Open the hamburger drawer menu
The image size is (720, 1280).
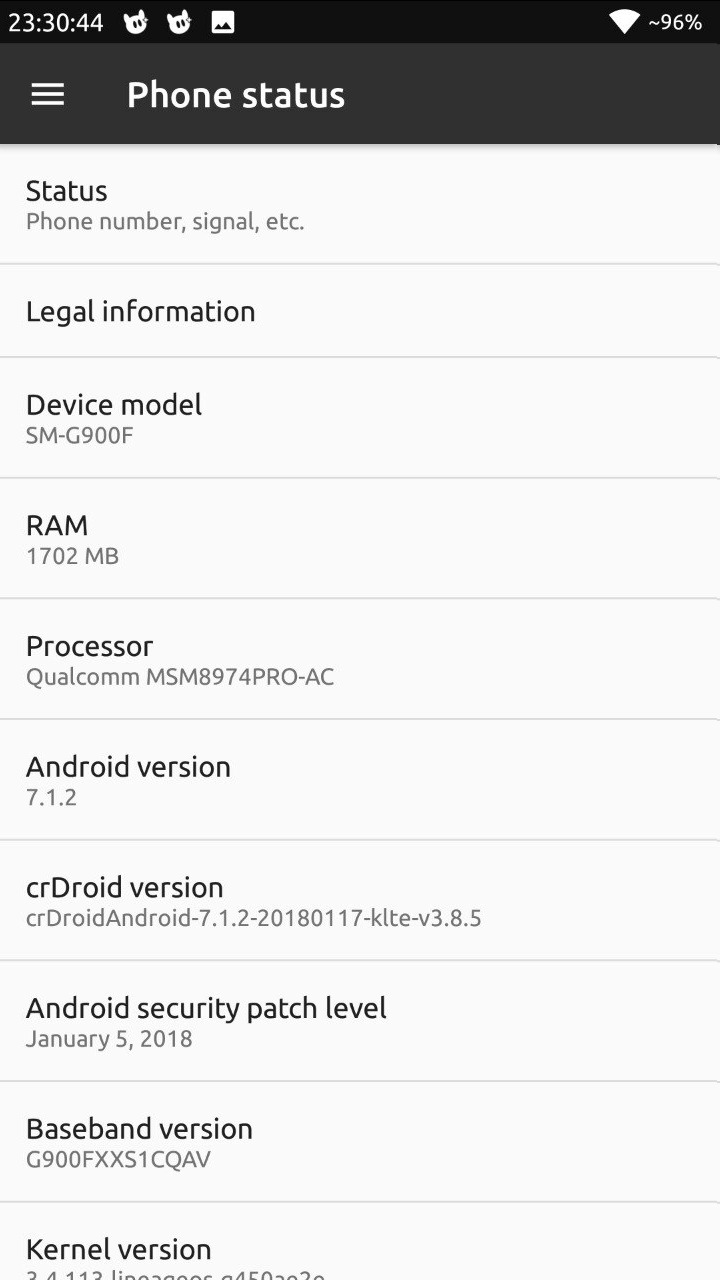(x=47, y=95)
